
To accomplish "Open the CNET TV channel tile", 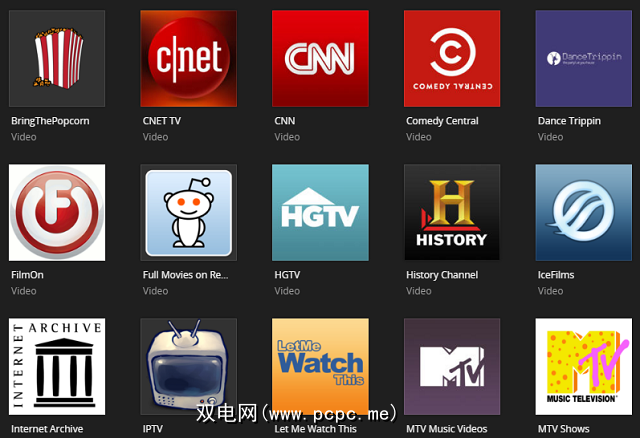I will 188,58.
